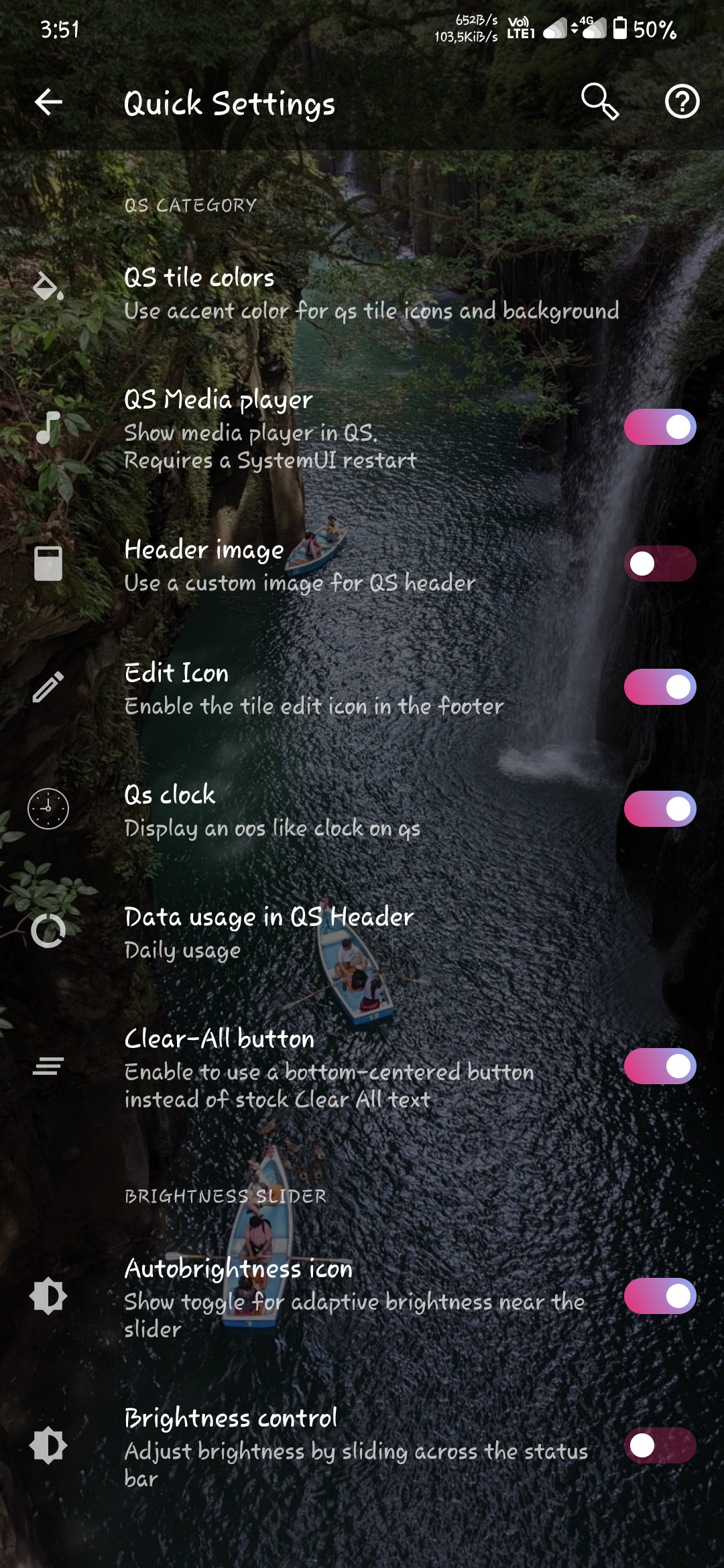724x1568 pixels.
Task: Disable the Clear-All button switch
Action: (x=660, y=1066)
